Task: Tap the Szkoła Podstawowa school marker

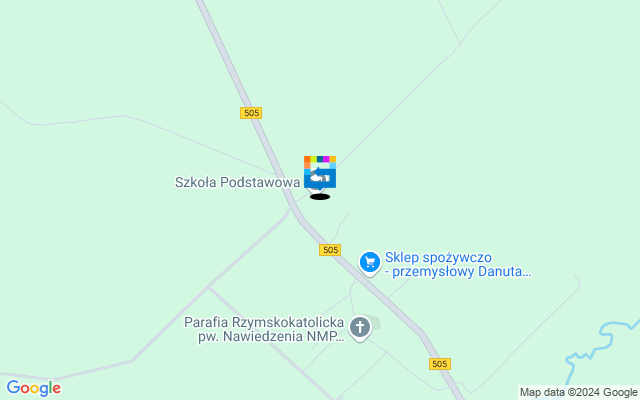Action: [x=319, y=174]
